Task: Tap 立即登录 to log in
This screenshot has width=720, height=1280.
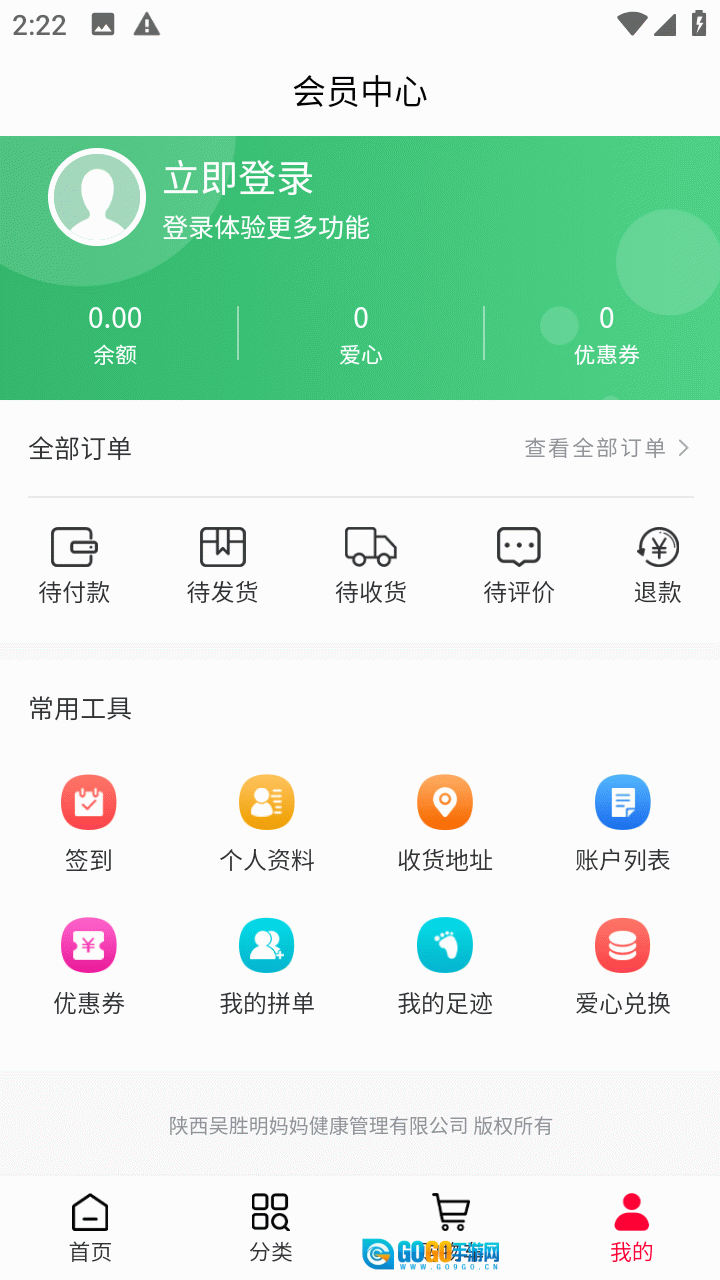Action: [x=238, y=179]
